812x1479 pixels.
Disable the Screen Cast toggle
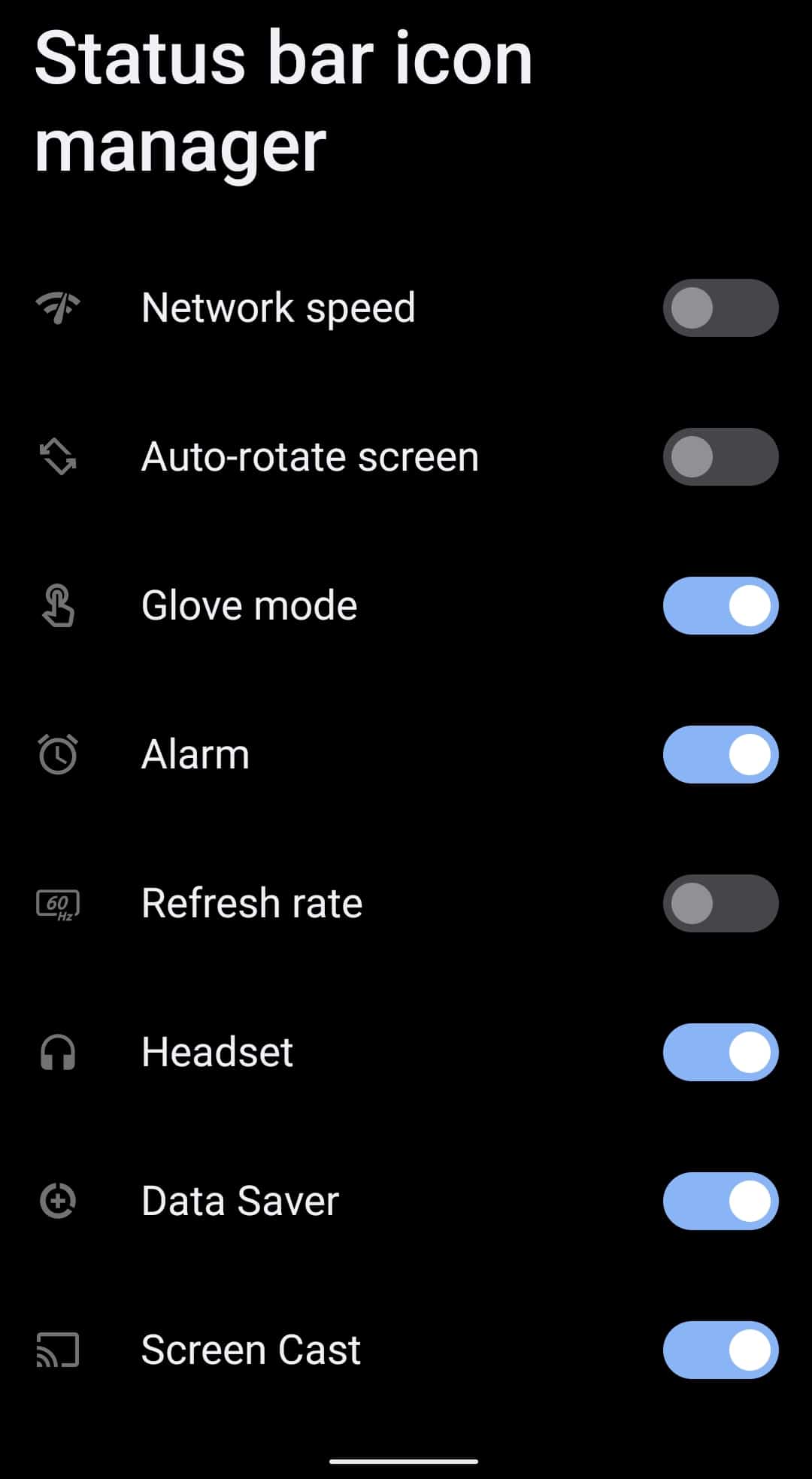720,1350
